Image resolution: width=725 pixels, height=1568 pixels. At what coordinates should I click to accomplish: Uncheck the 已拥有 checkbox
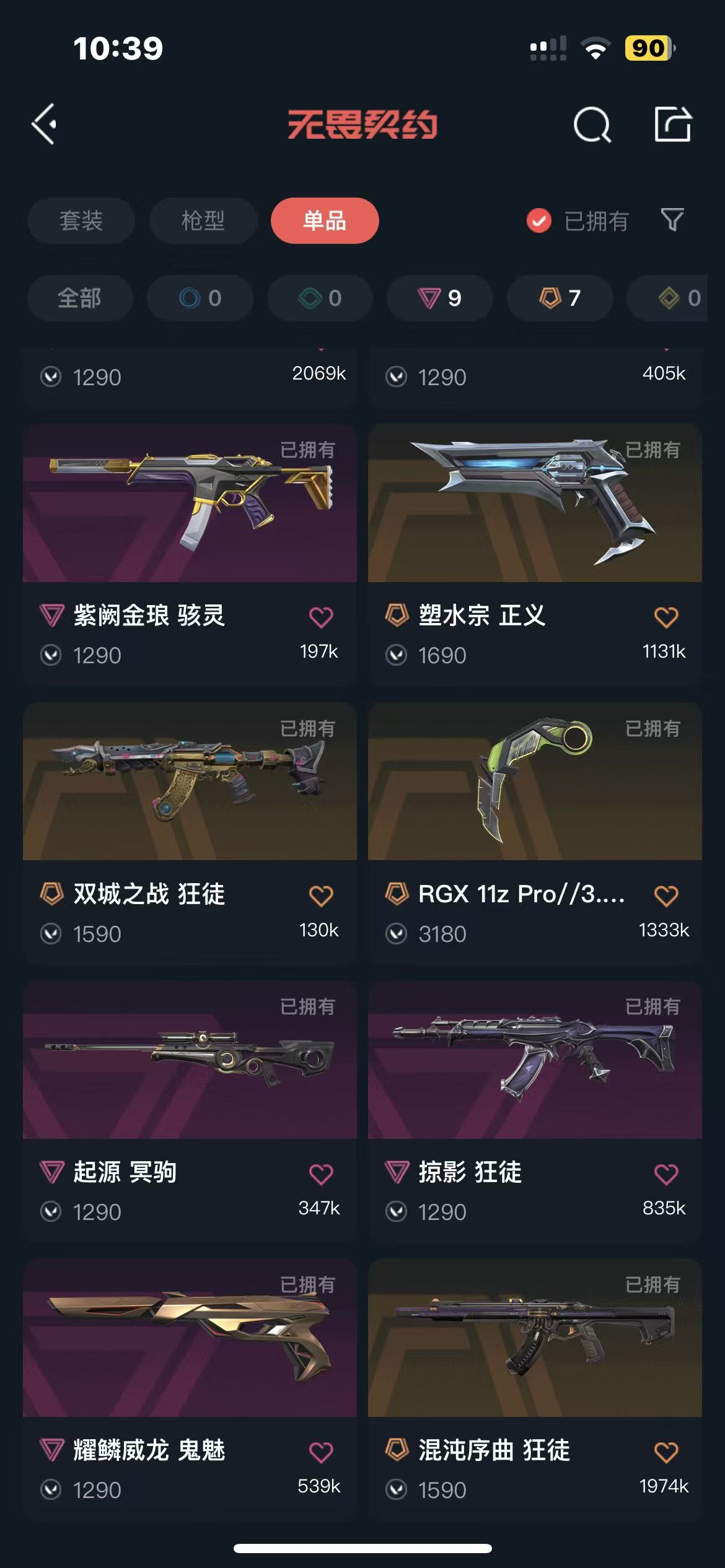(539, 220)
